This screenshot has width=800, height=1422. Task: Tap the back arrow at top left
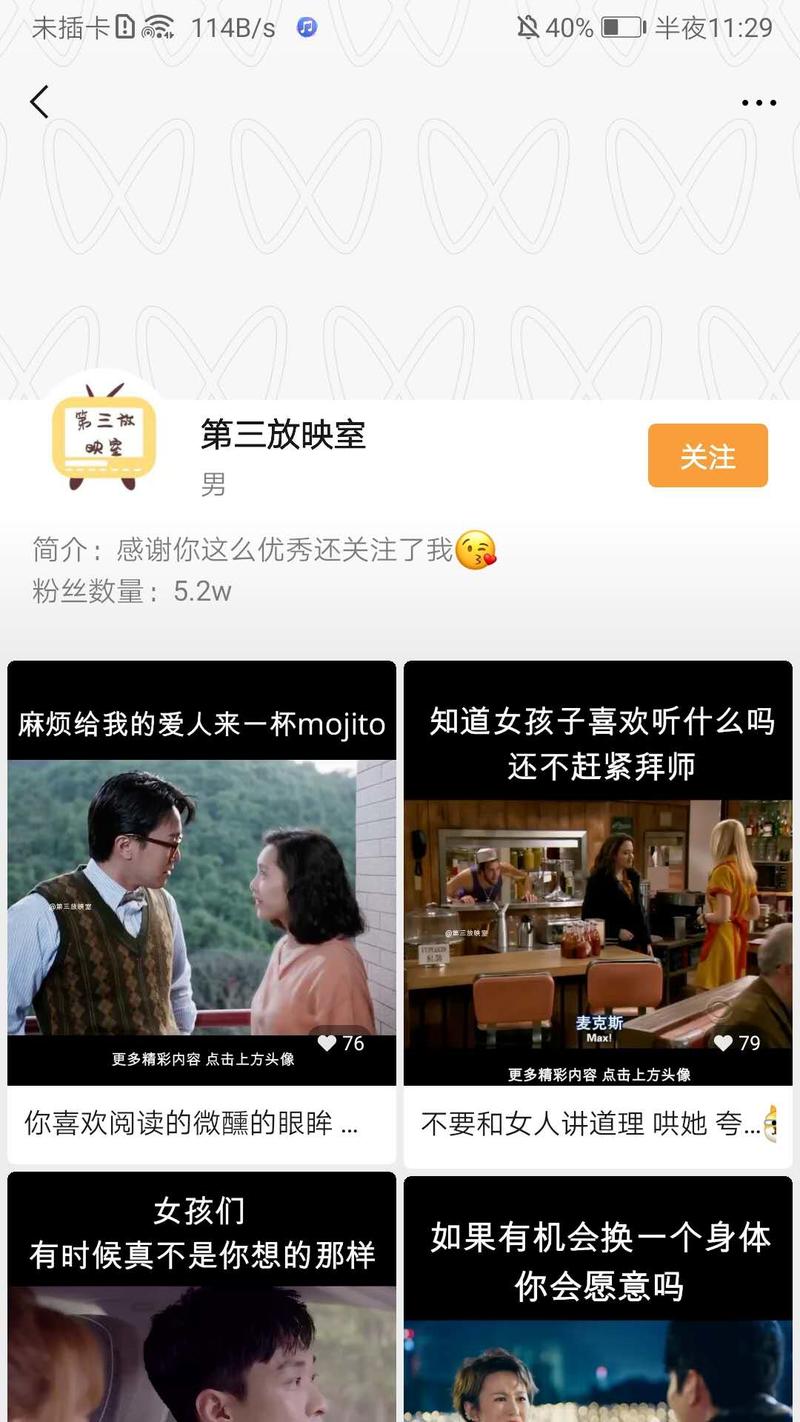[40, 102]
